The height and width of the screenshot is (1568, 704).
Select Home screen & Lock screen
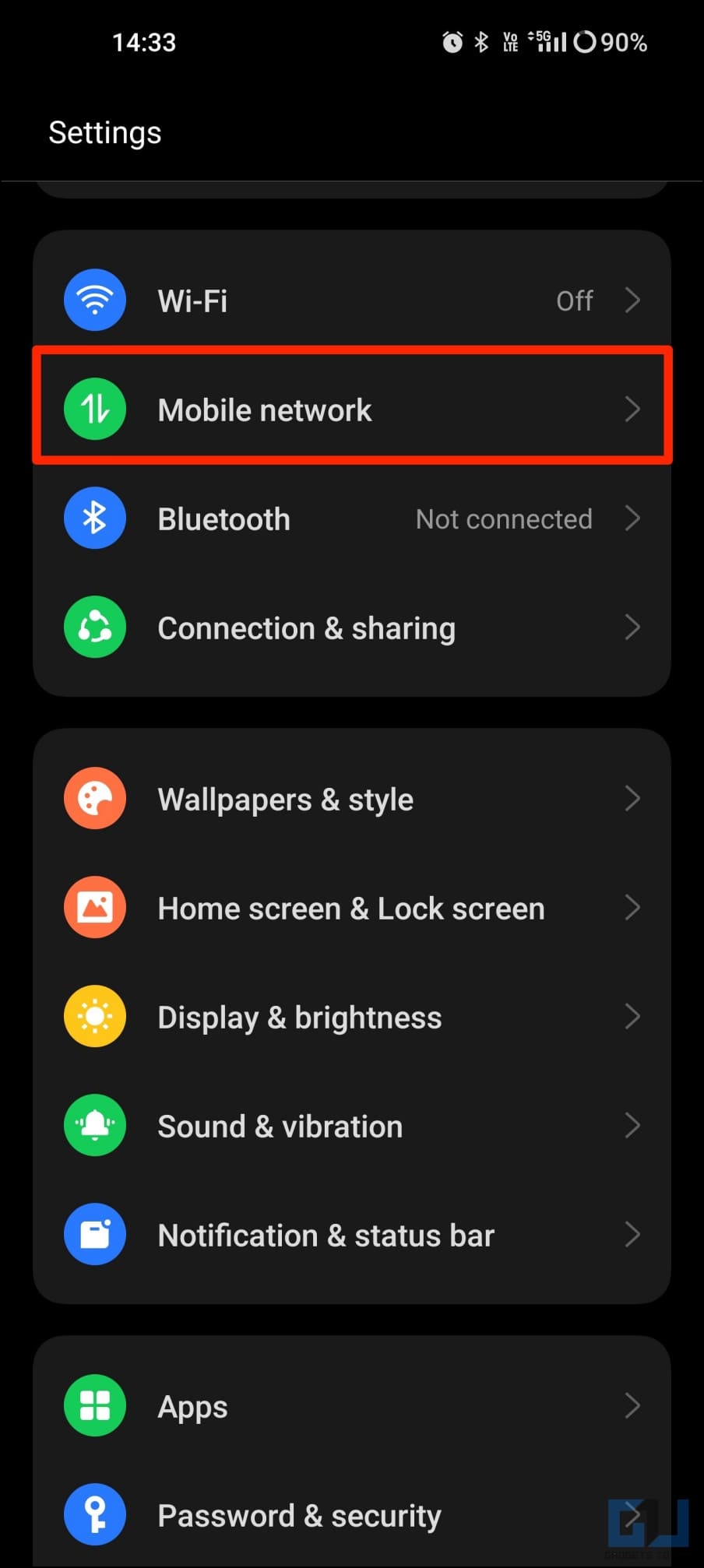[352, 908]
